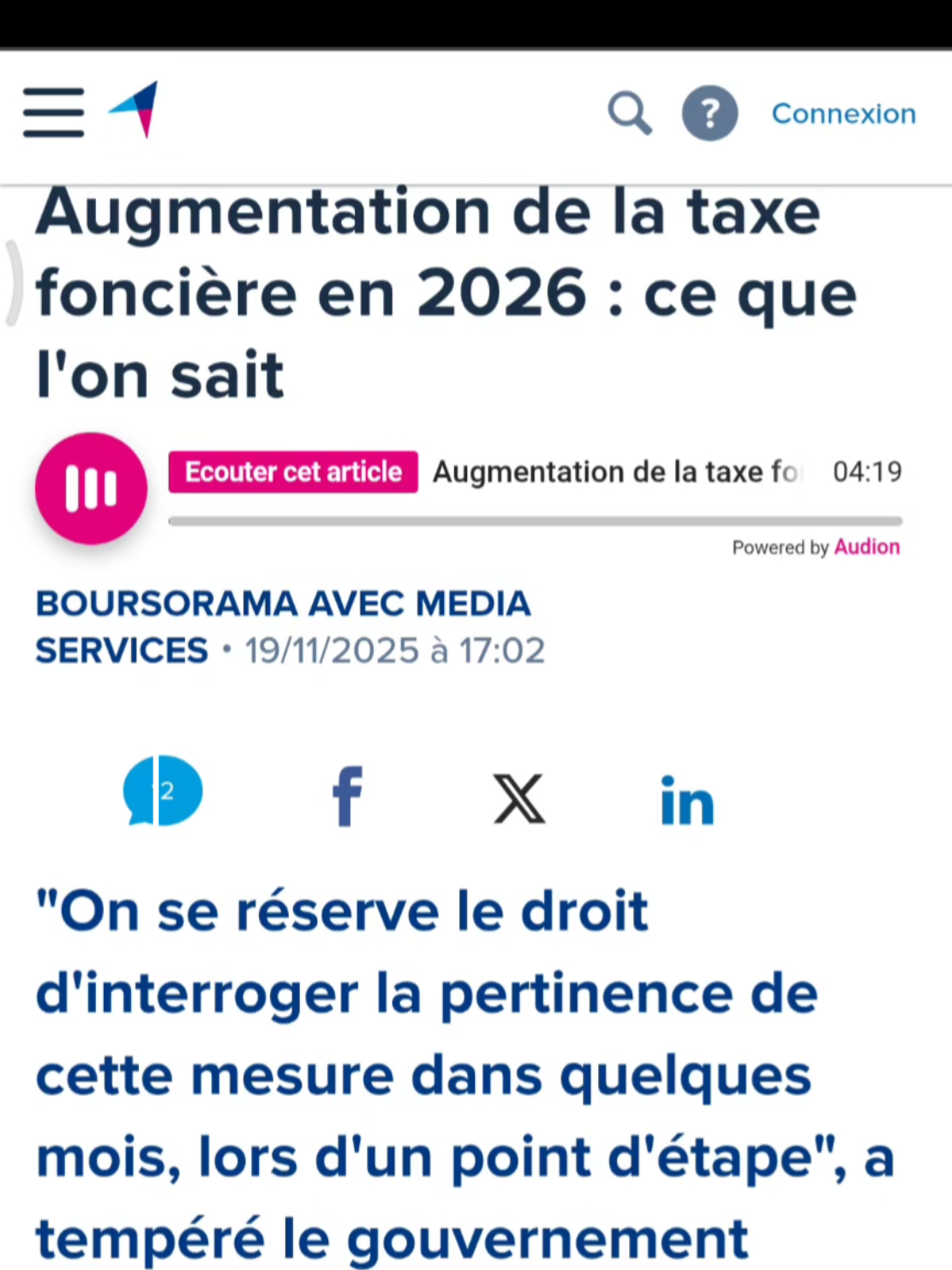952x1270 pixels.
Task: Share the article on X
Action: [517, 798]
